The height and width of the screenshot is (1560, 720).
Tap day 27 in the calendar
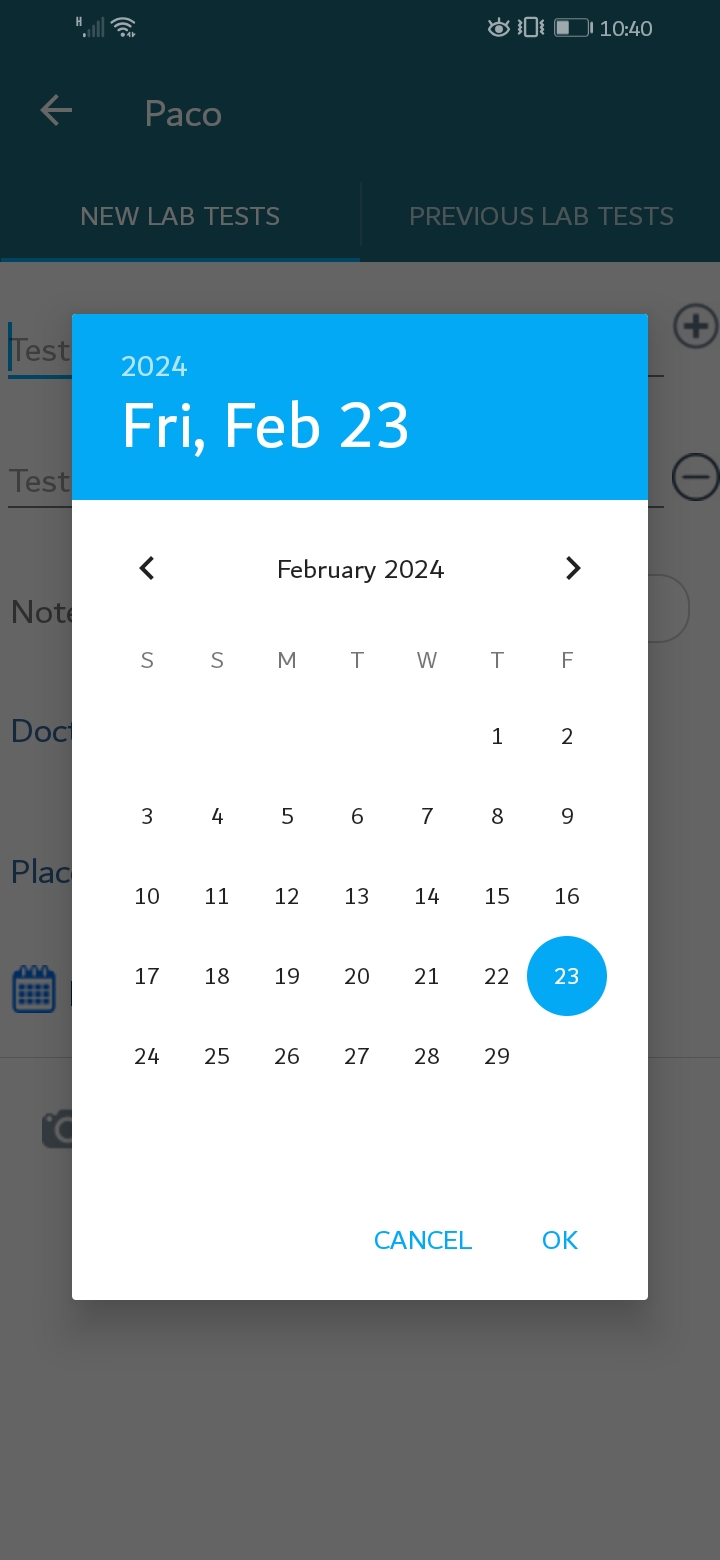tap(357, 1057)
